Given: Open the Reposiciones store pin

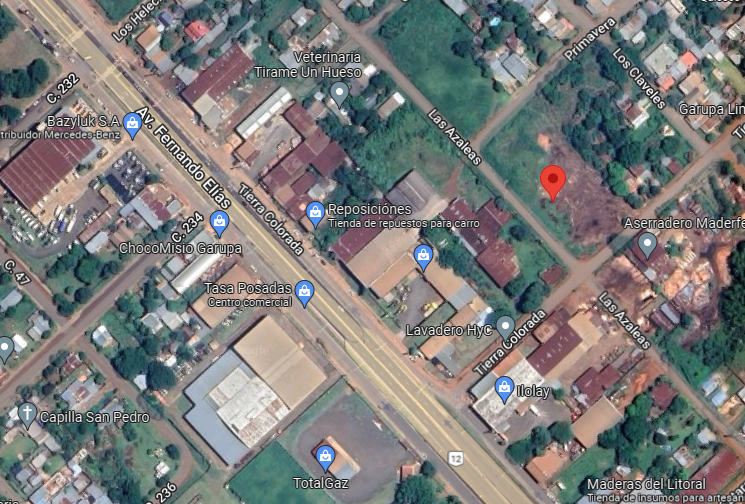Looking at the screenshot, I should pos(314,211).
